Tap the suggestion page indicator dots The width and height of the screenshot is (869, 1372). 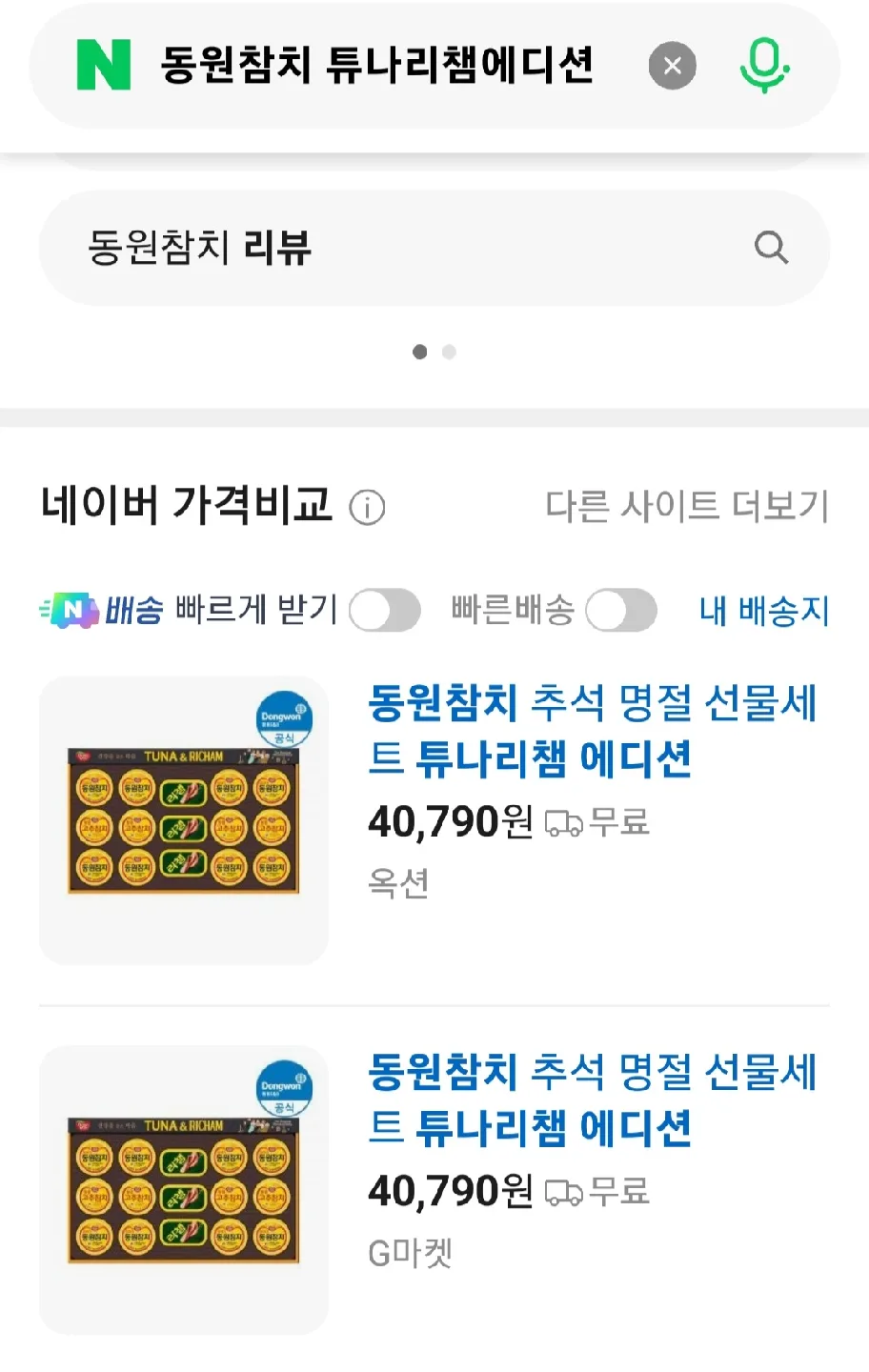coord(434,352)
